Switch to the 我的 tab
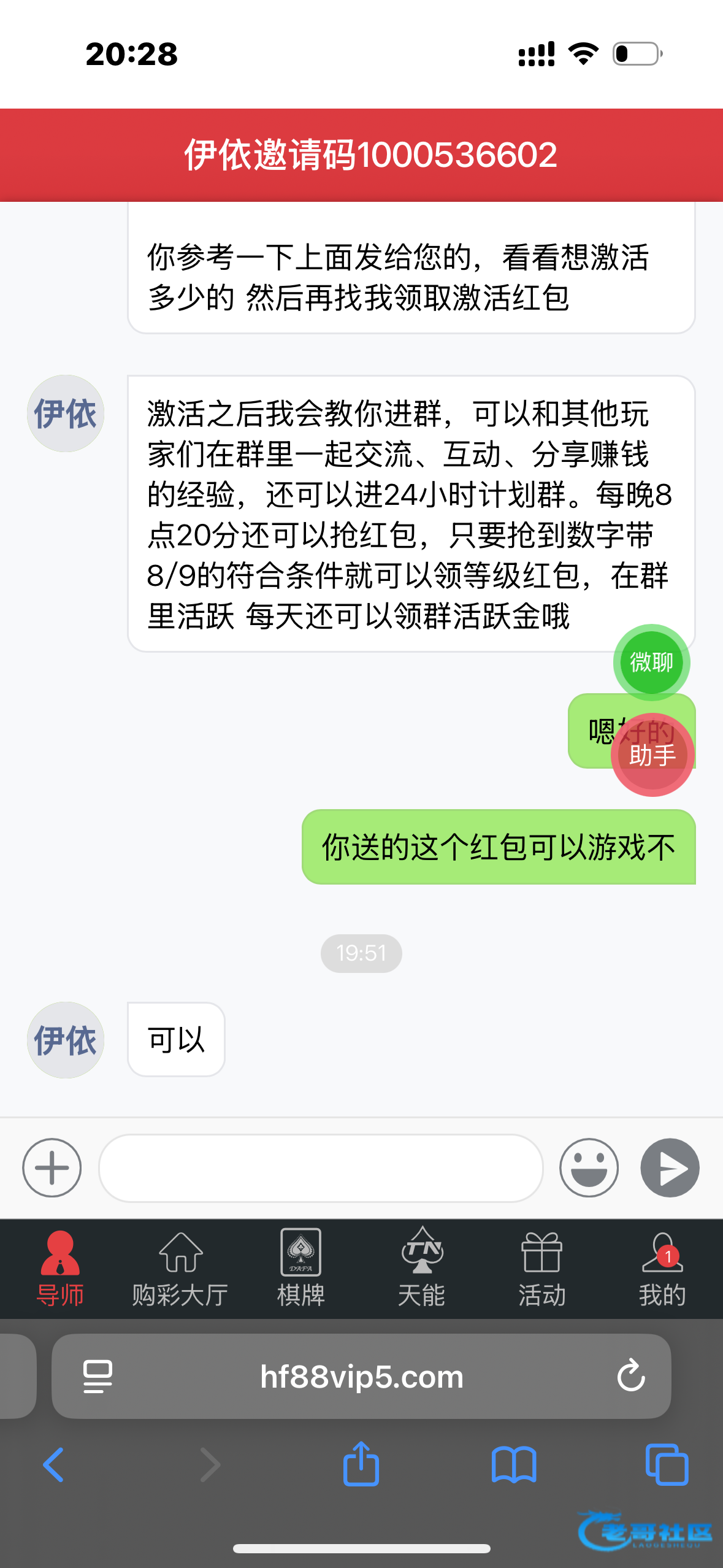 (662, 1269)
